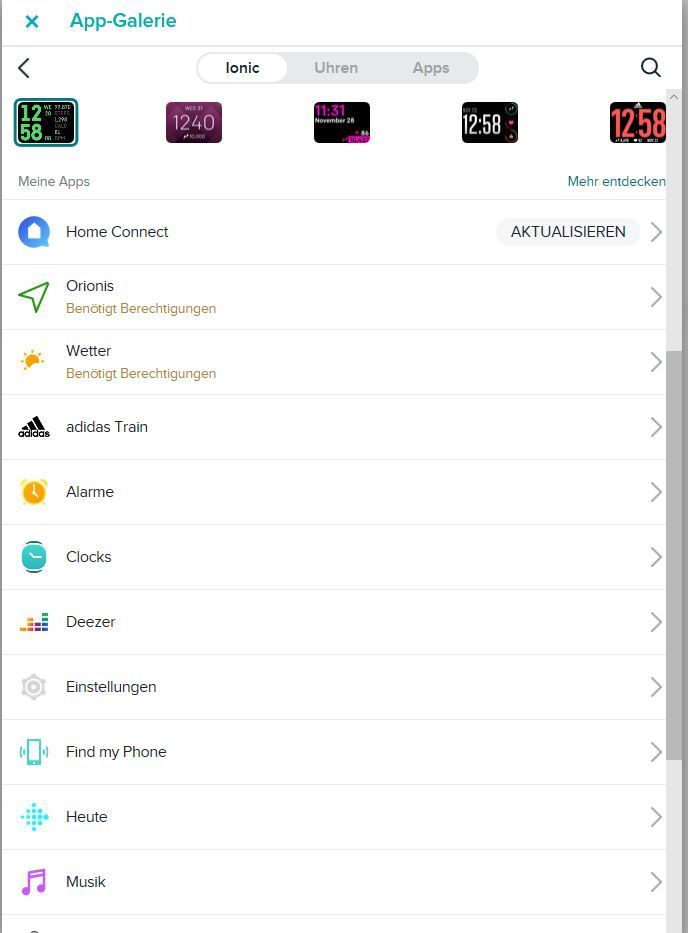The width and height of the screenshot is (688, 933).
Task: Select the Ionic tab
Action: click(x=242, y=68)
